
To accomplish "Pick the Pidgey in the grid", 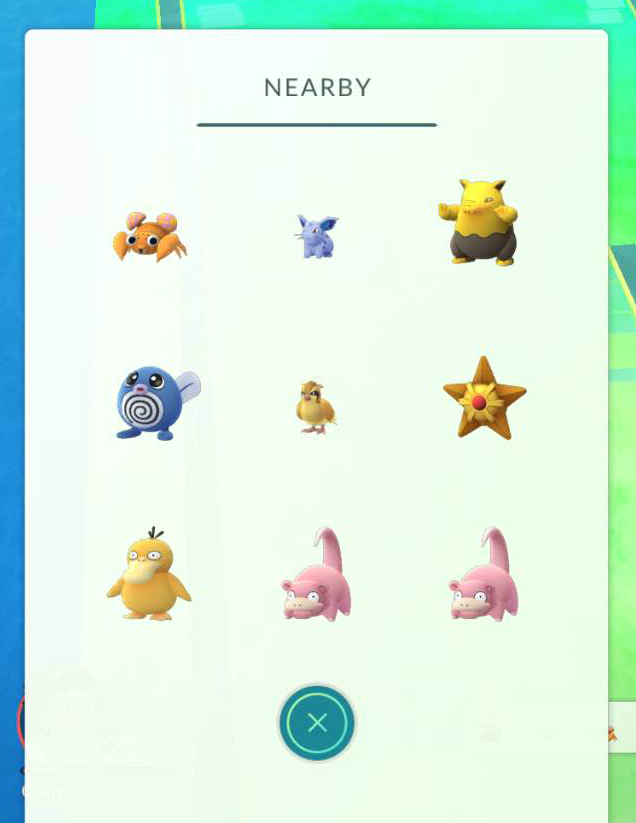I will tap(315, 406).
